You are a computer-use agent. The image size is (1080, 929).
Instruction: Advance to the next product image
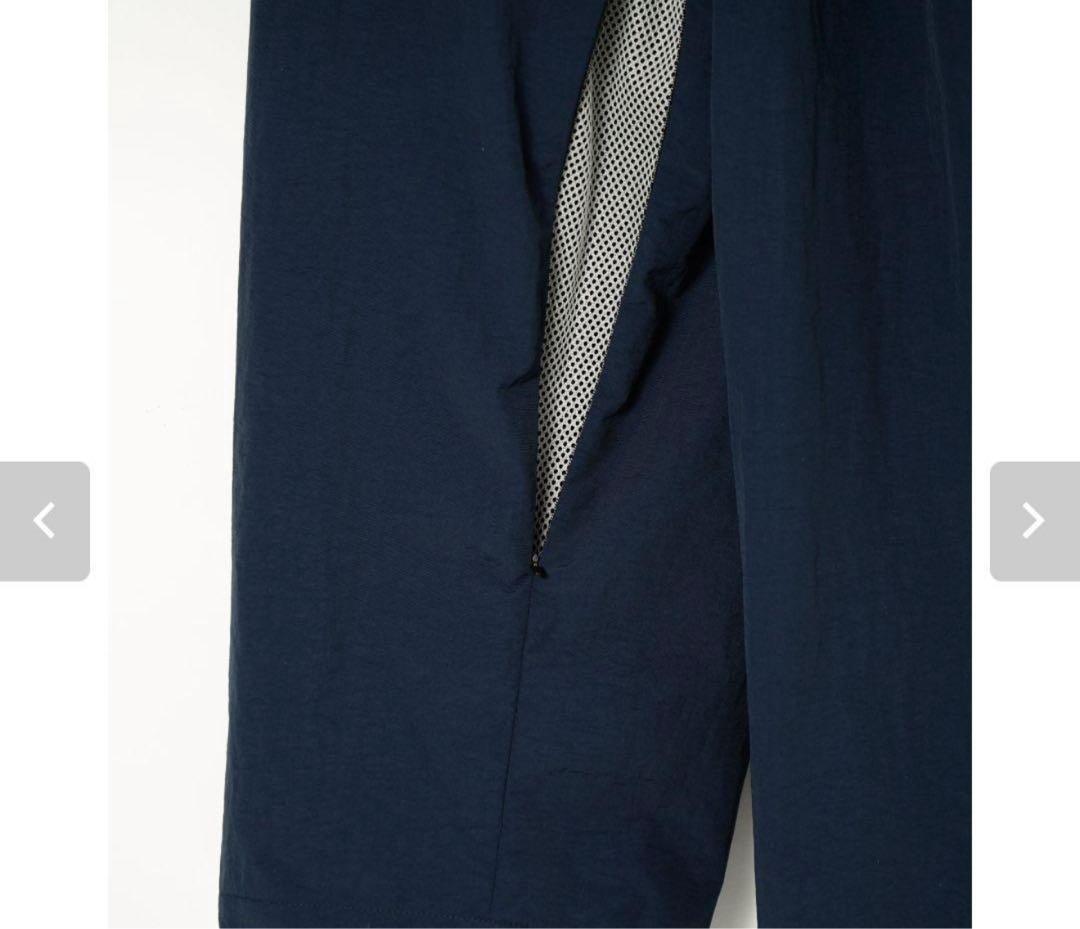click(1034, 521)
